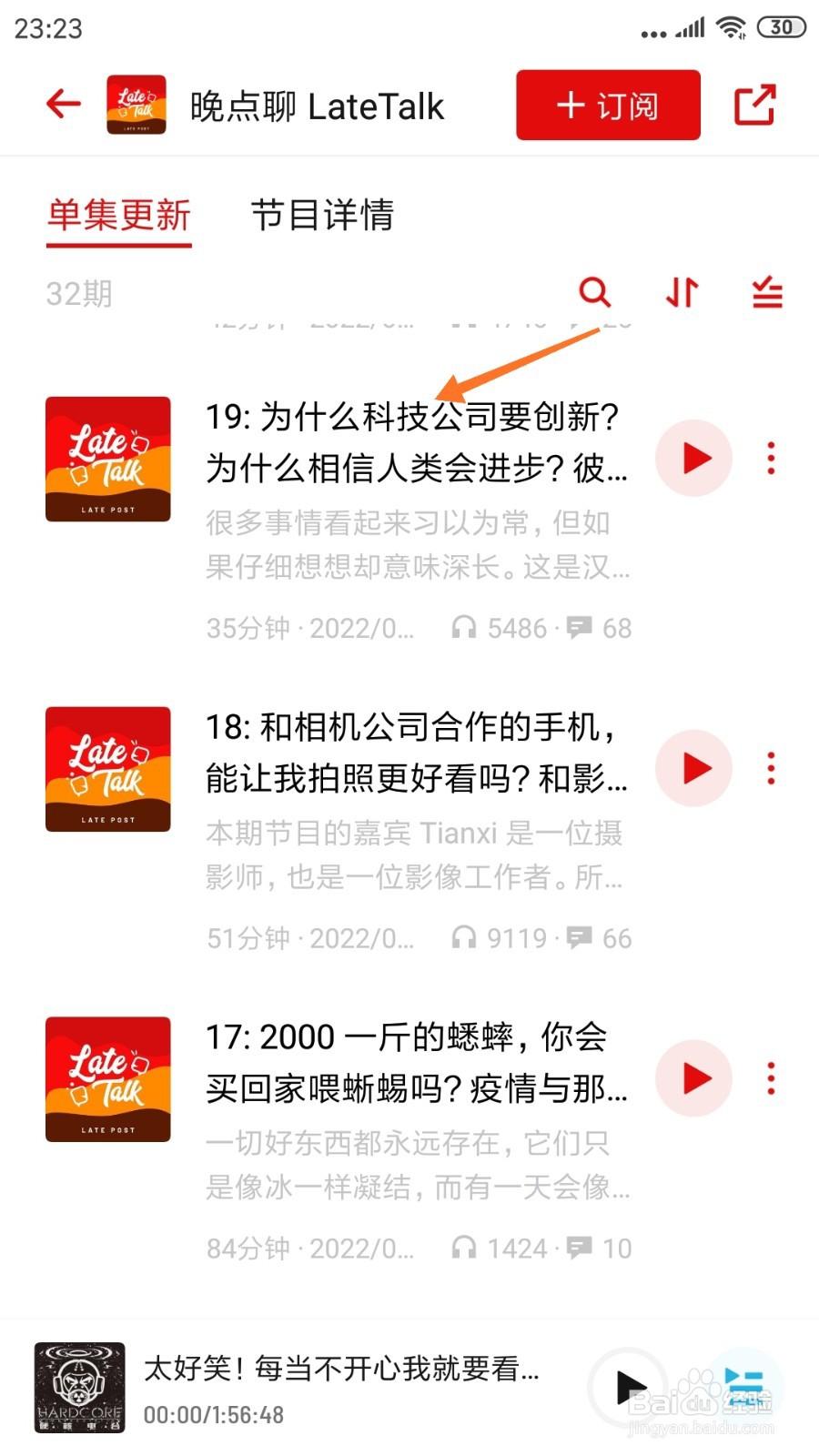Open the overflow menu for episode 17
This screenshot has height=1456, width=819.
[x=771, y=1079]
